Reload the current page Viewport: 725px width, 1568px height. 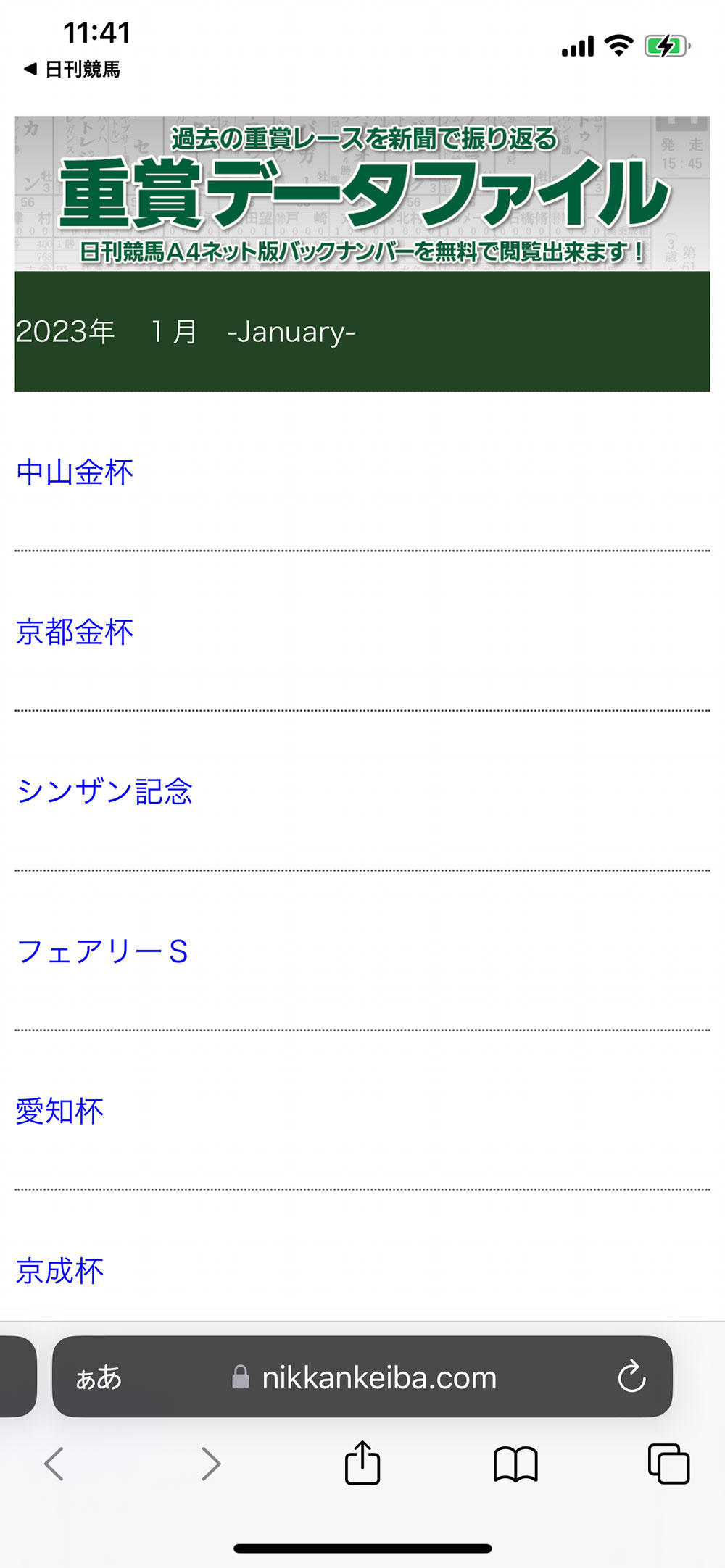point(631,1376)
